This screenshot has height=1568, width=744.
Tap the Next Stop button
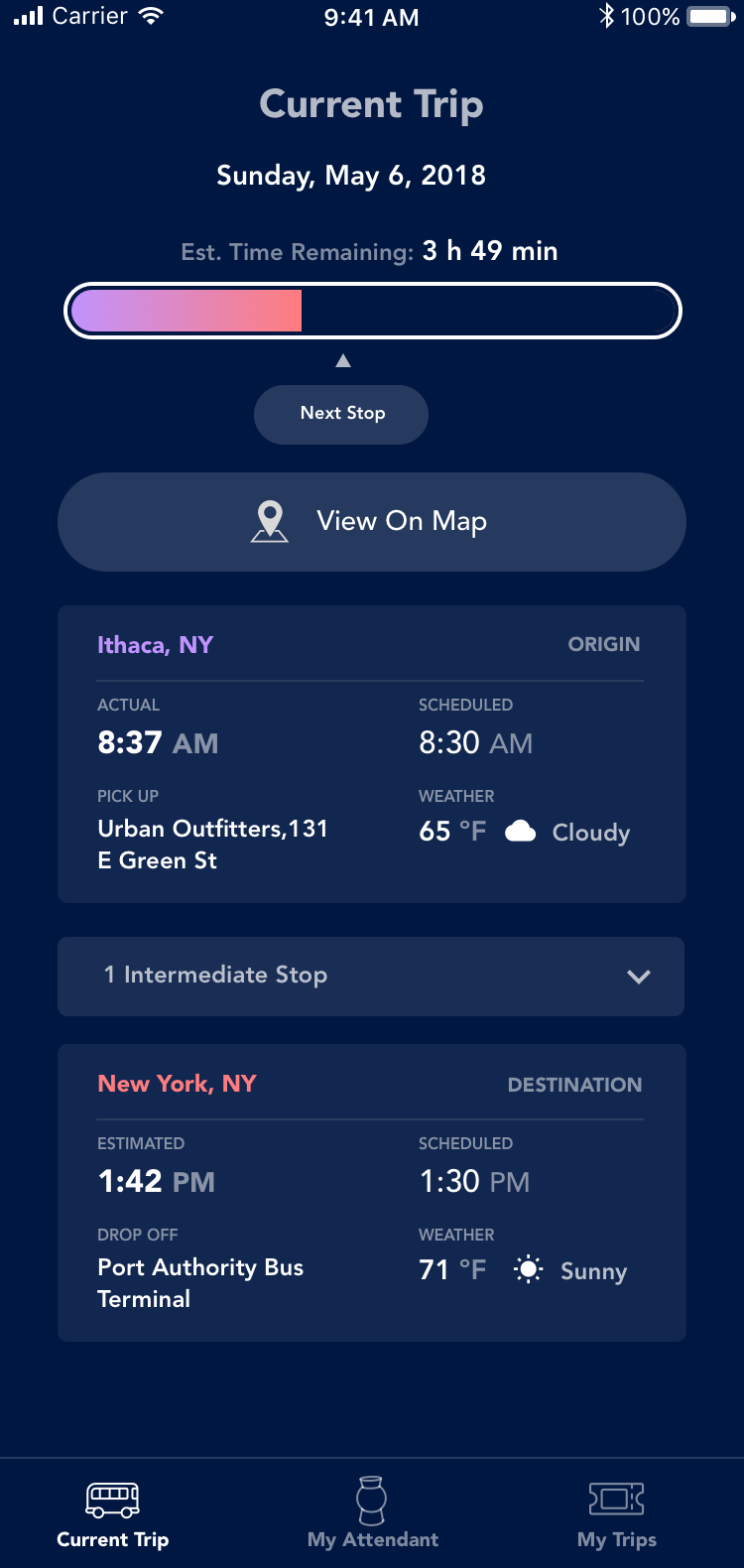point(341,414)
